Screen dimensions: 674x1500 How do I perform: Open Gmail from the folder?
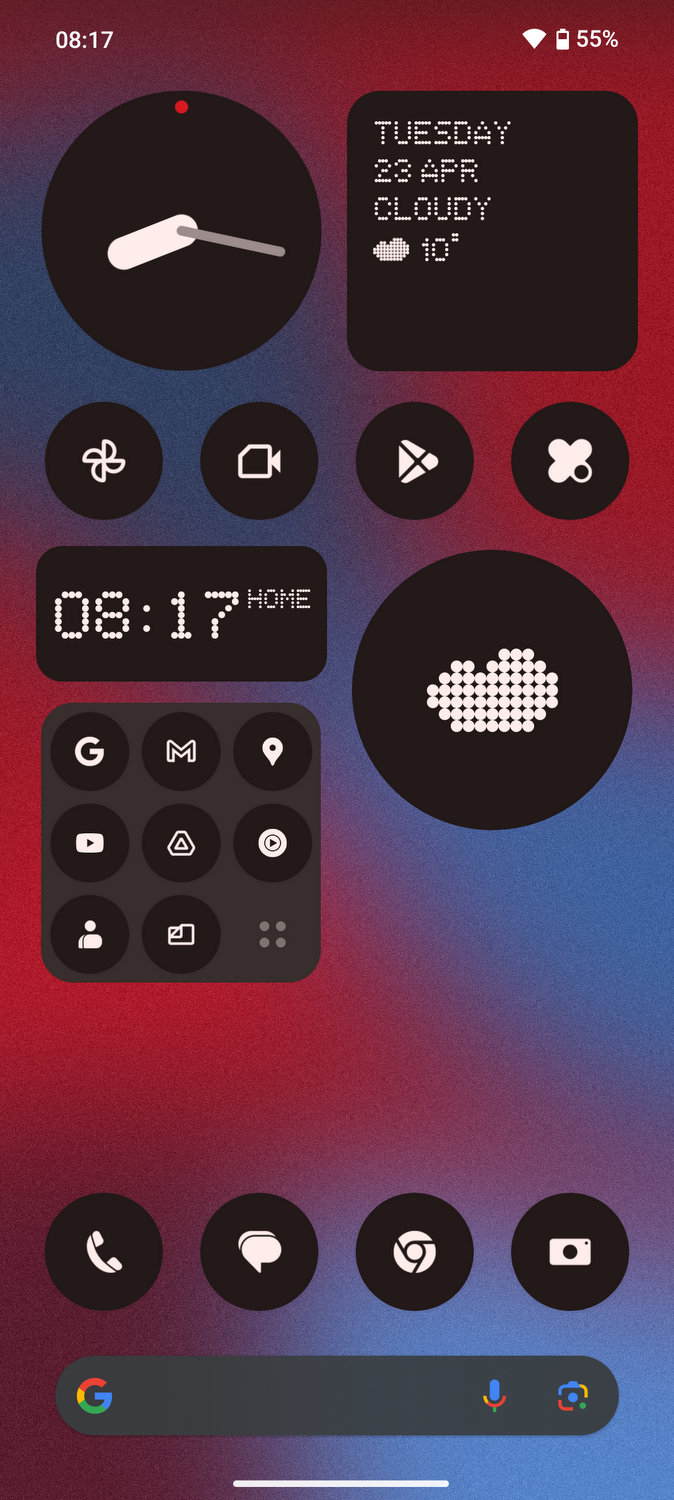[181, 752]
